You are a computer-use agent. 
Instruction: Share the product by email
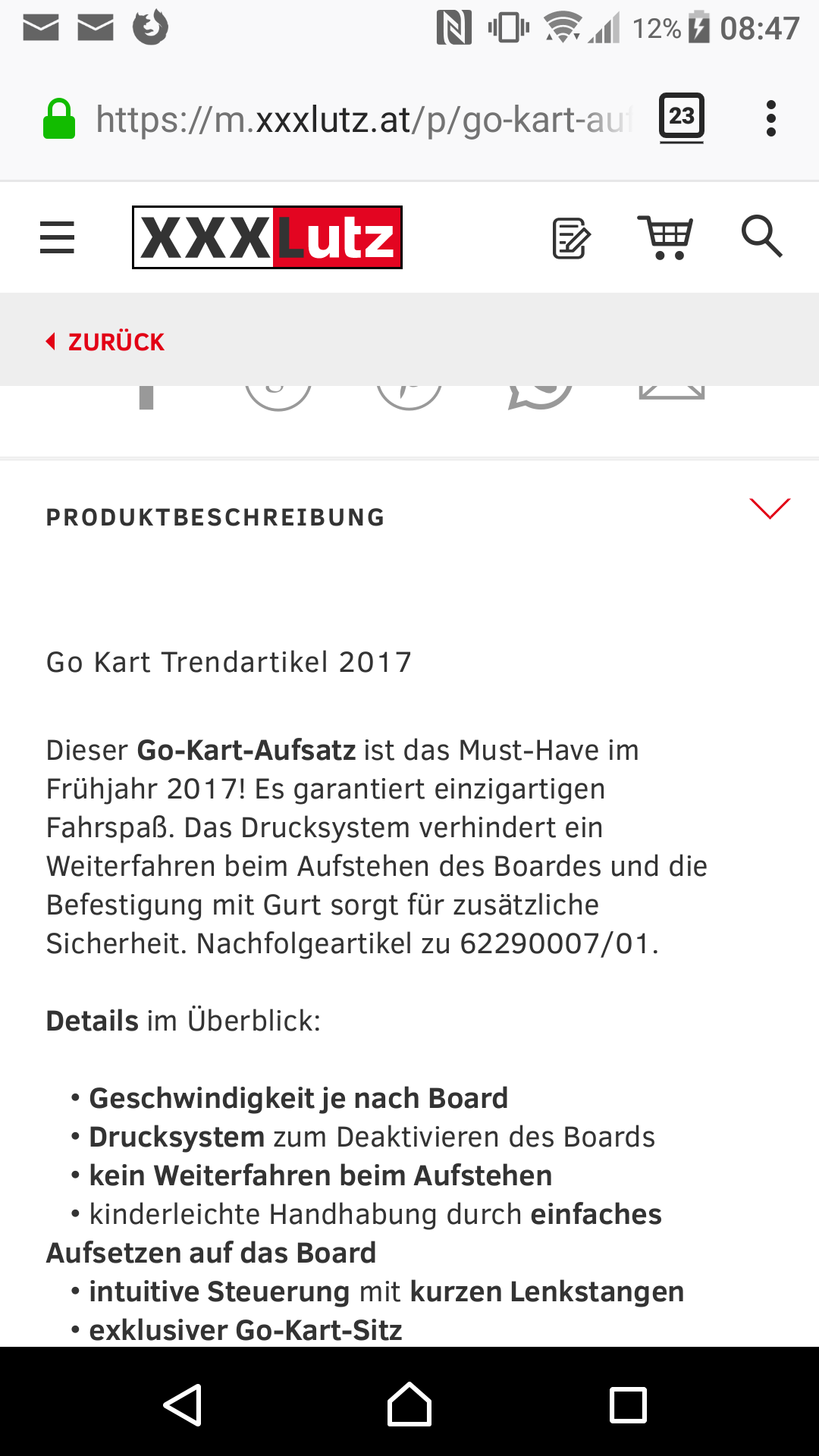(672, 394)
